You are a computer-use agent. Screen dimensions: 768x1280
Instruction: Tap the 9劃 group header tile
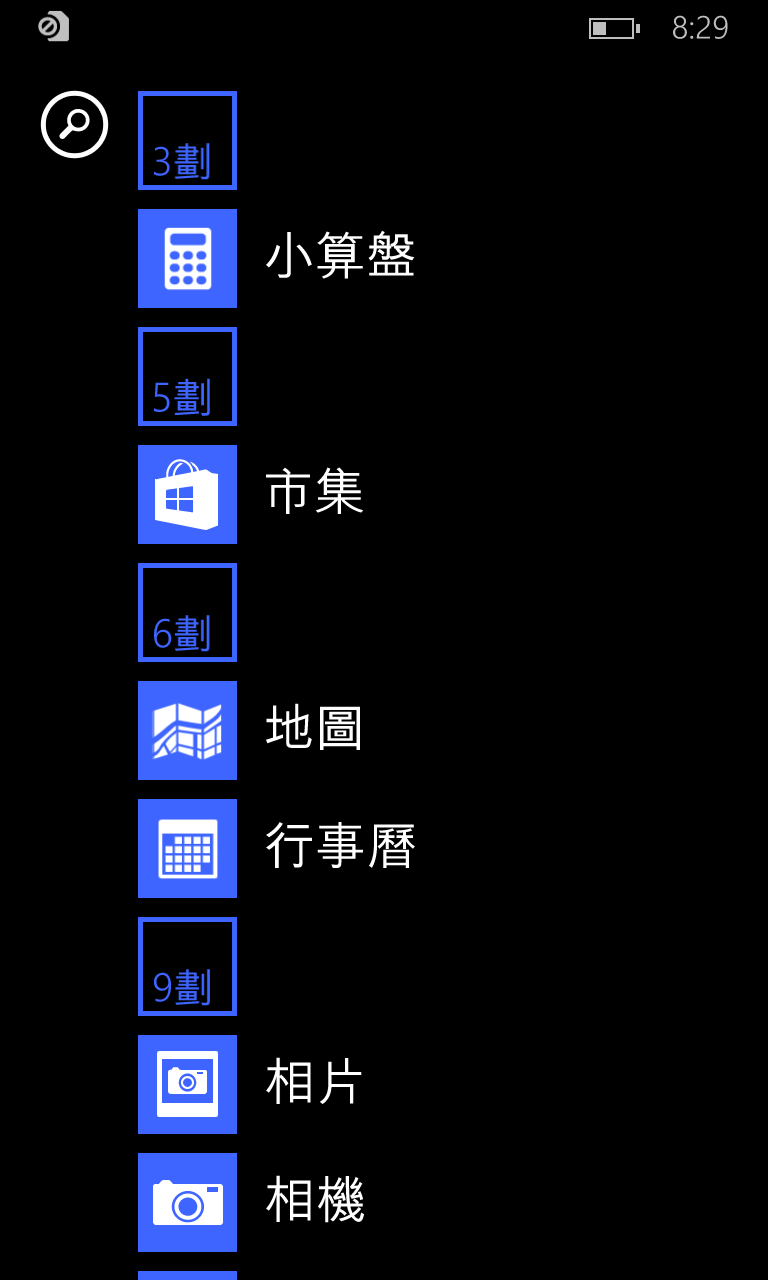[187, 966]
